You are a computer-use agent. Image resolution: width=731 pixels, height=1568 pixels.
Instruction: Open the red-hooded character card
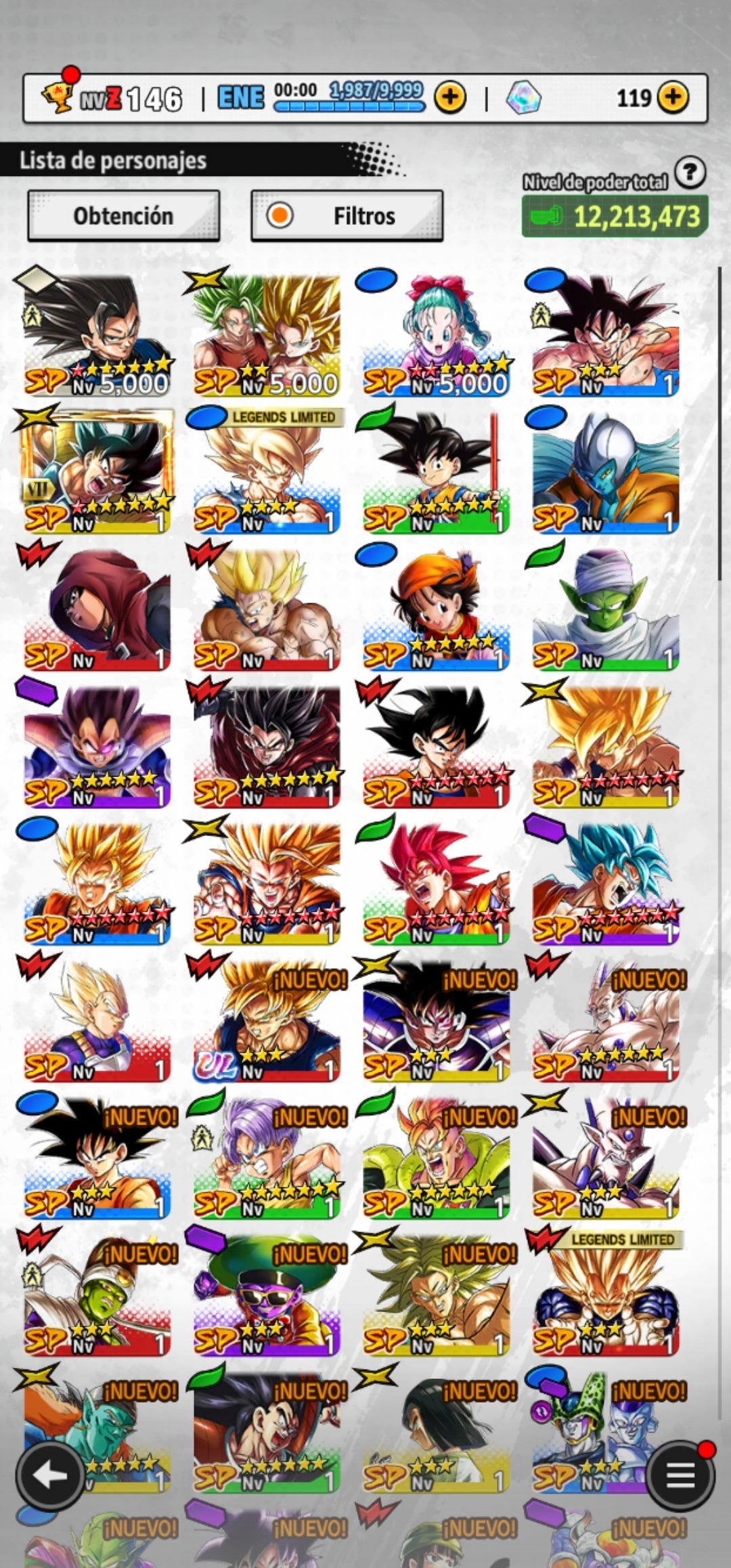pyautogui.click(x=97, y=609)
